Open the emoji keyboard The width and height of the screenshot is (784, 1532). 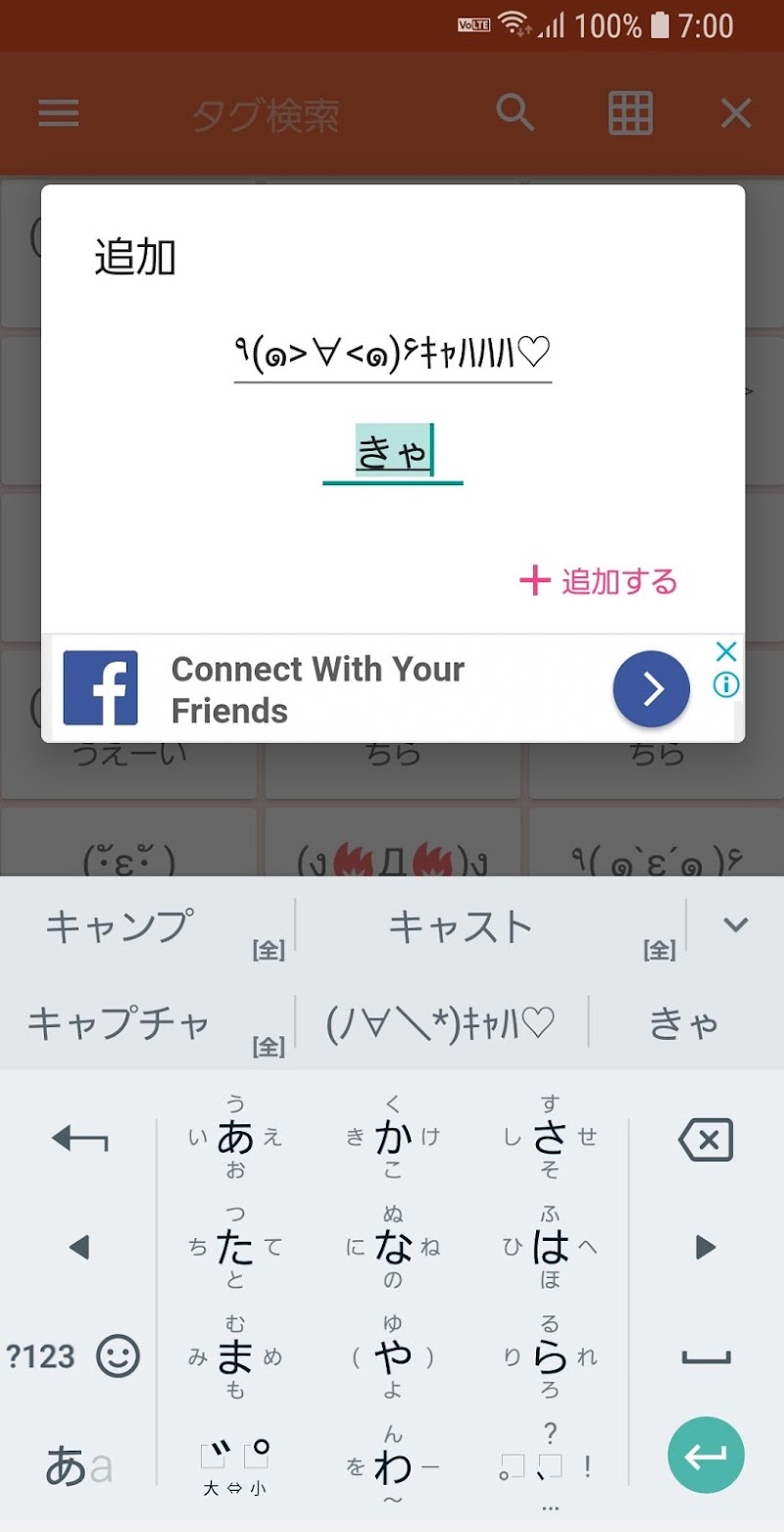pos(119,1357)
